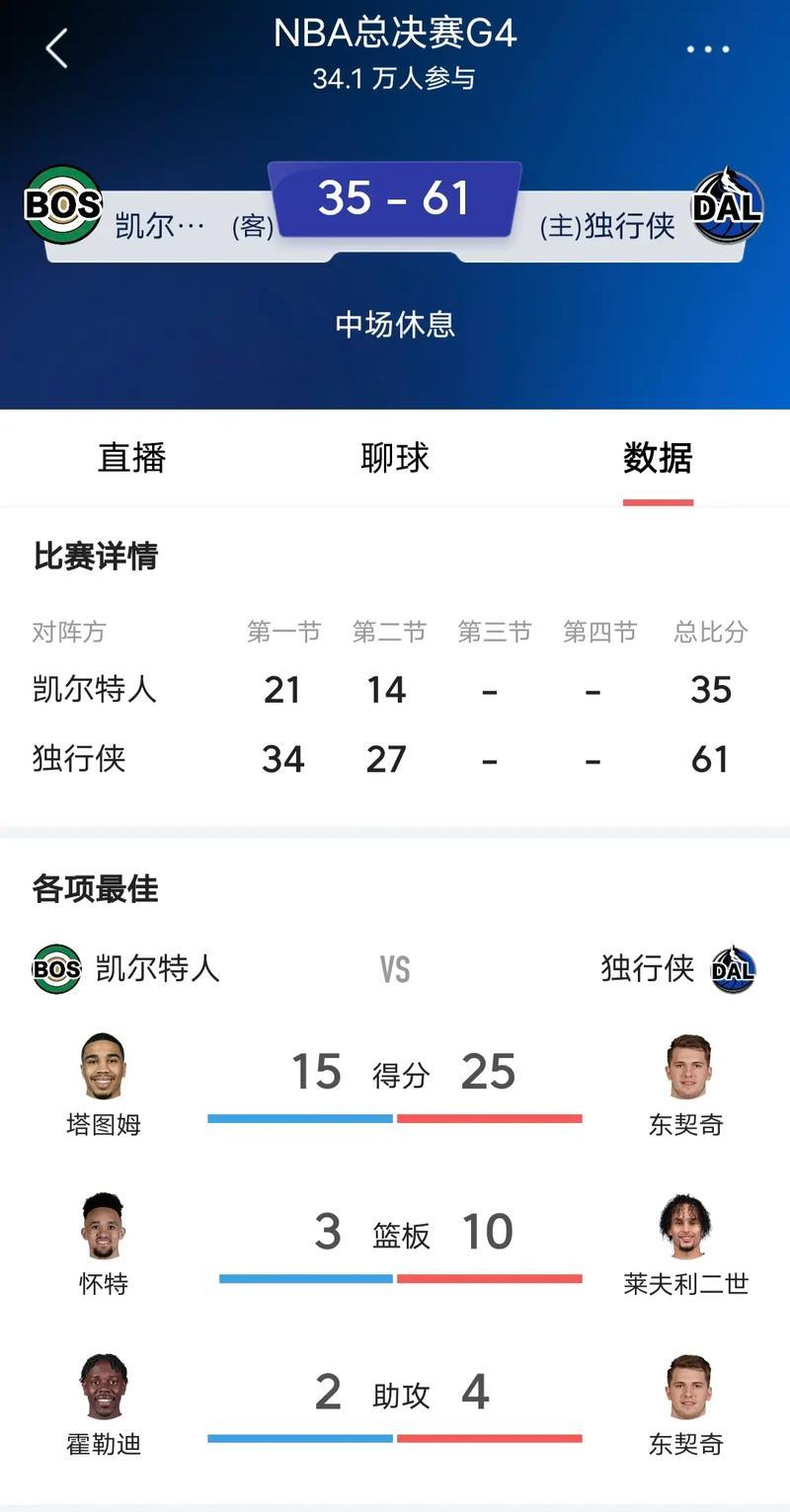Switch to the 聊球 tab

pyautogui.click(x=393, y=457)
